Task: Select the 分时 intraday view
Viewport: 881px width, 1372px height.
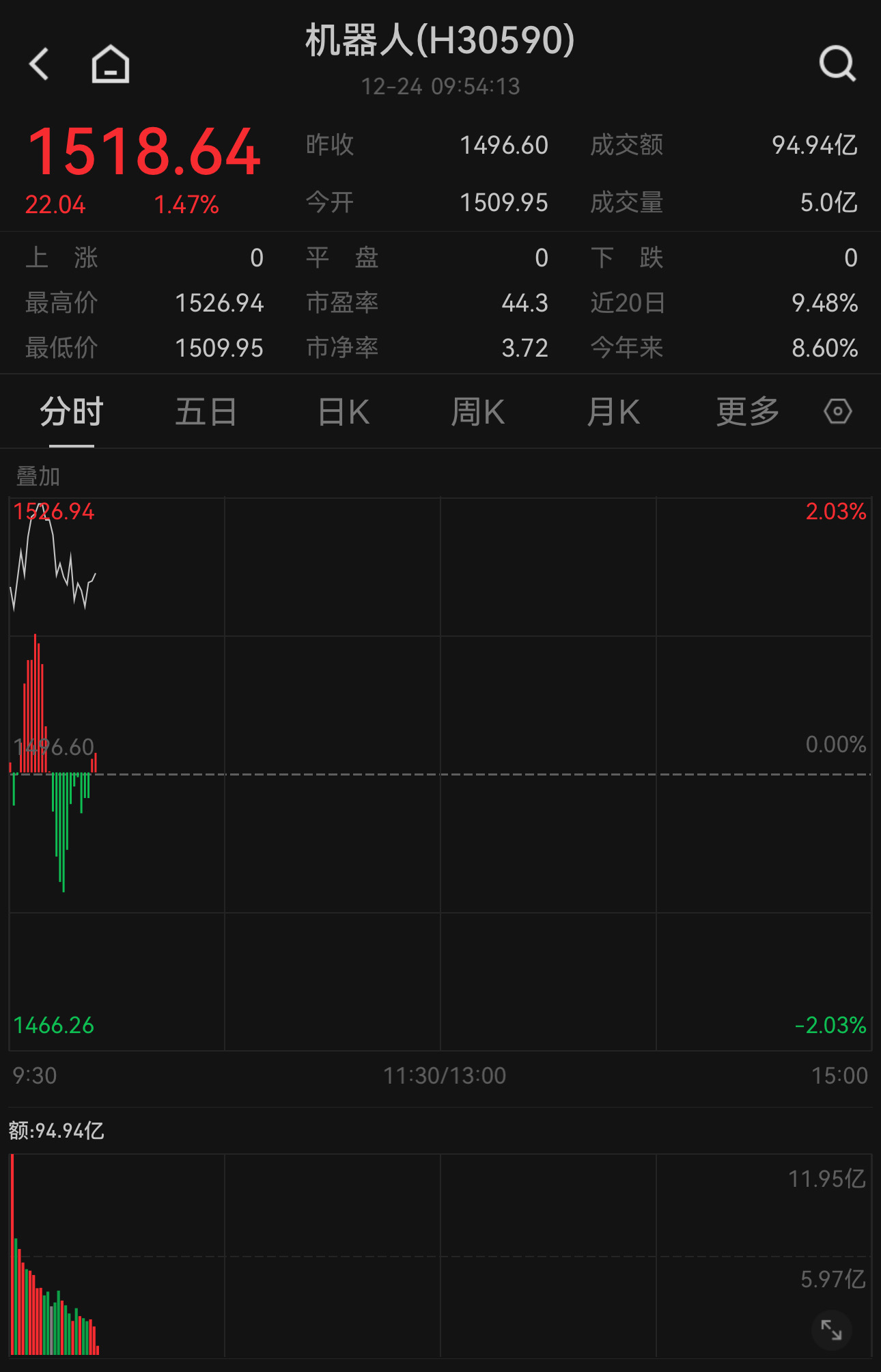Action: pyautogui.click(x=69, y=411)
